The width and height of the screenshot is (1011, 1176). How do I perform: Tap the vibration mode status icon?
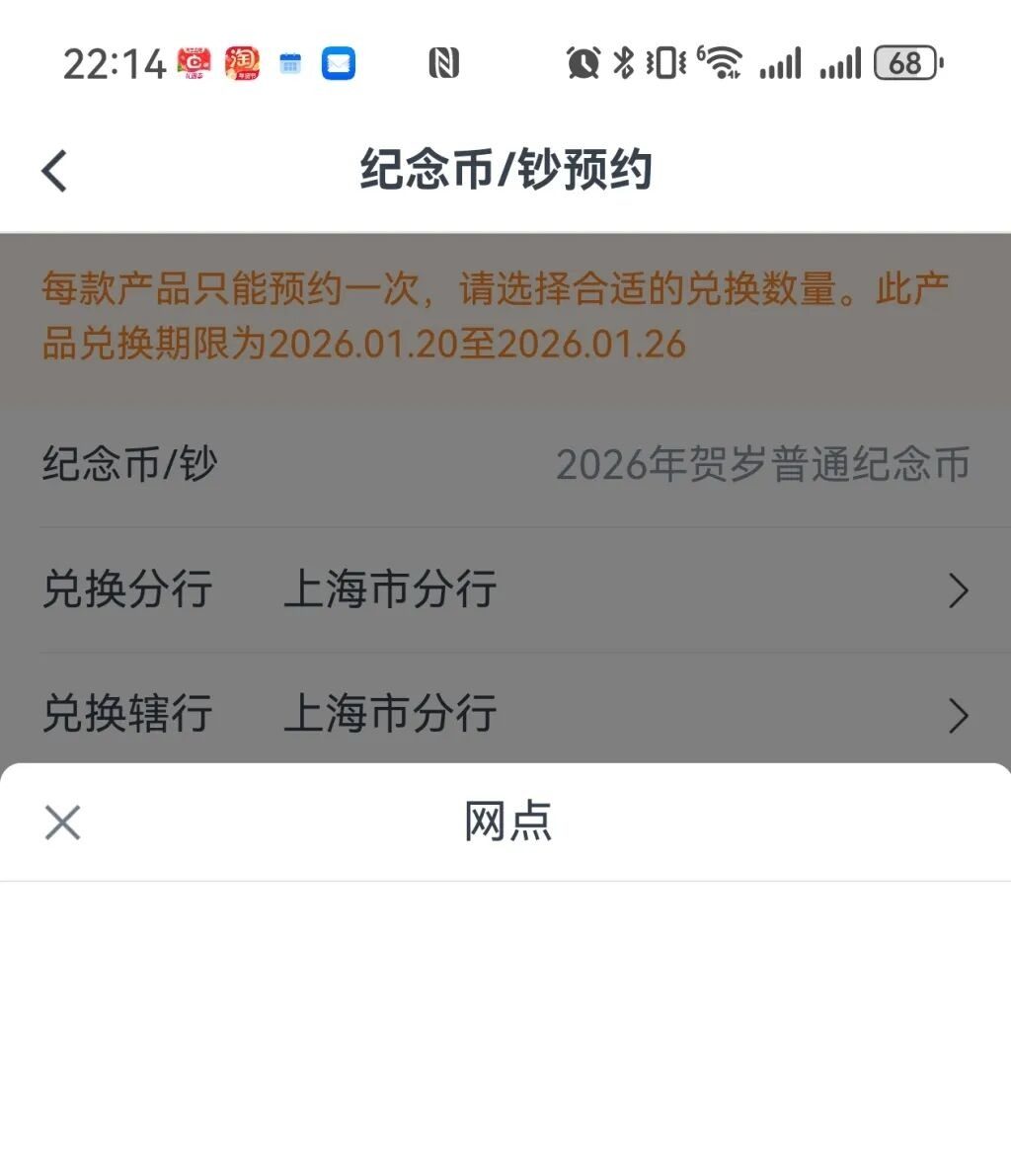663,63
